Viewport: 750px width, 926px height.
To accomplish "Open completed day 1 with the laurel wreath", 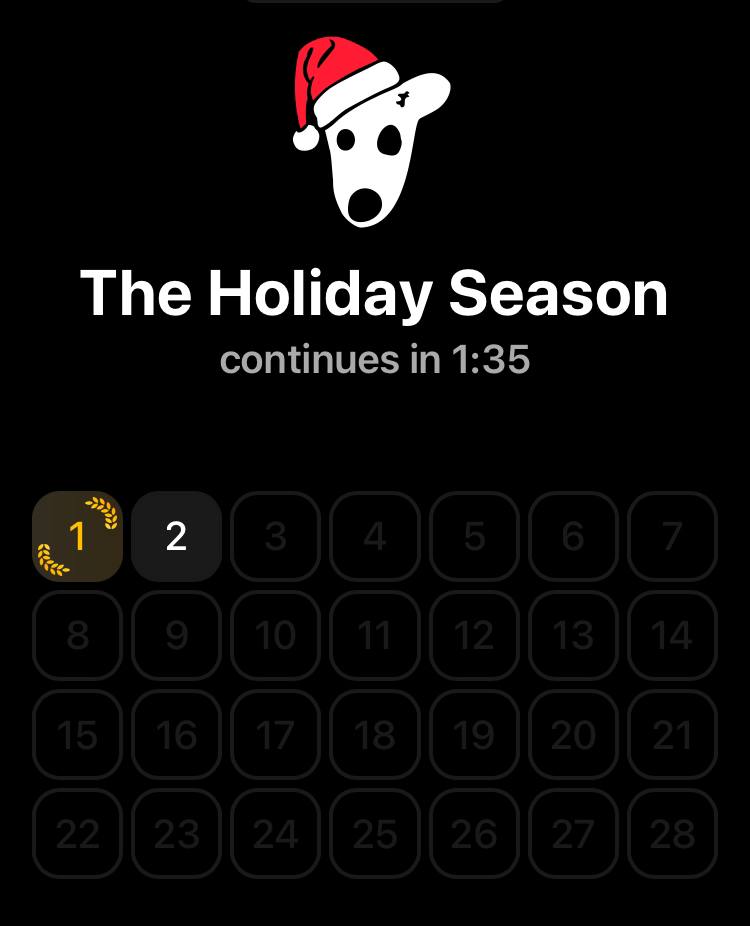I will pos(77,537).
